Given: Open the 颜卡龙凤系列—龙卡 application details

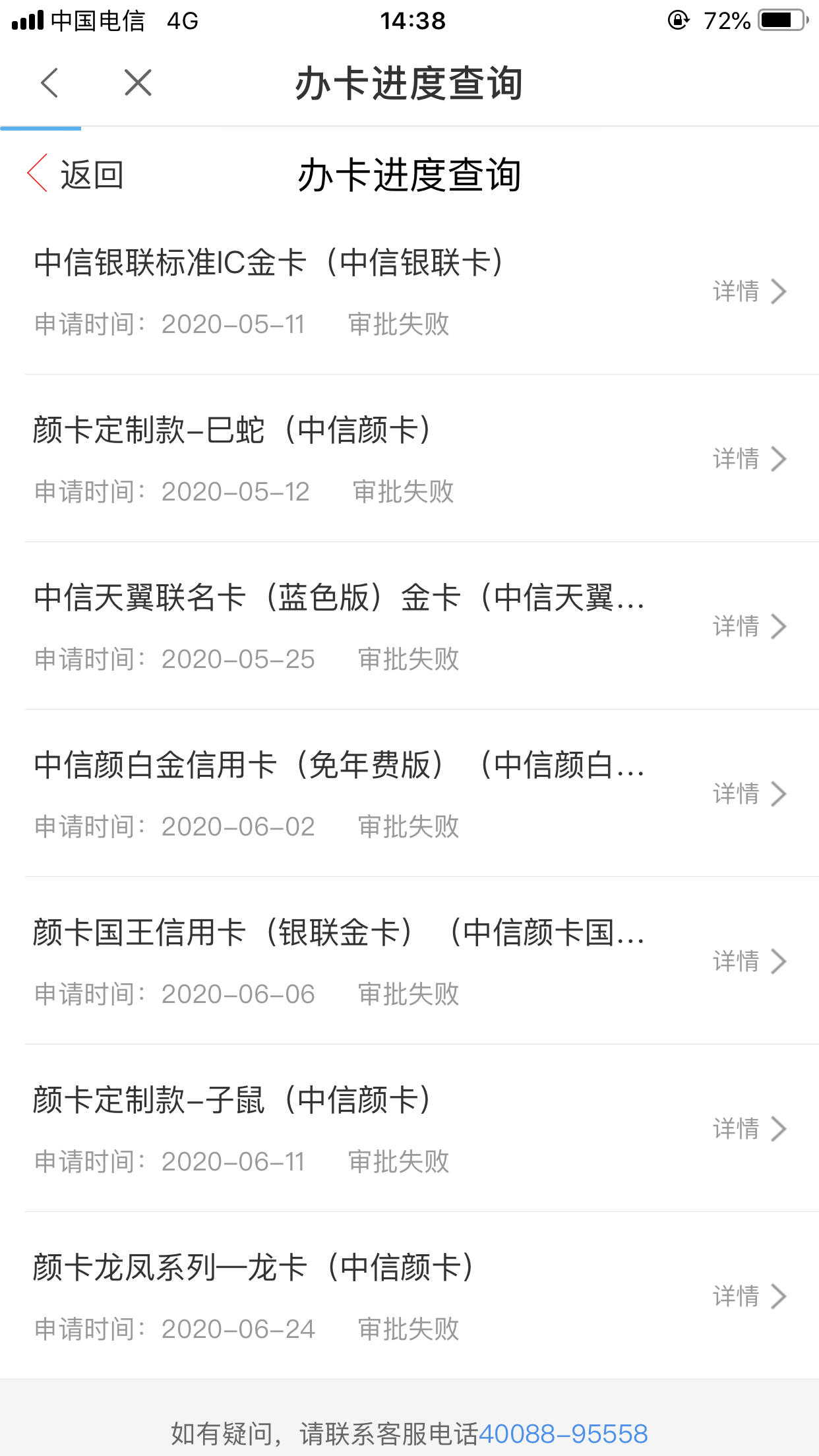Looking at the screenshot, I should [422, 1296].
